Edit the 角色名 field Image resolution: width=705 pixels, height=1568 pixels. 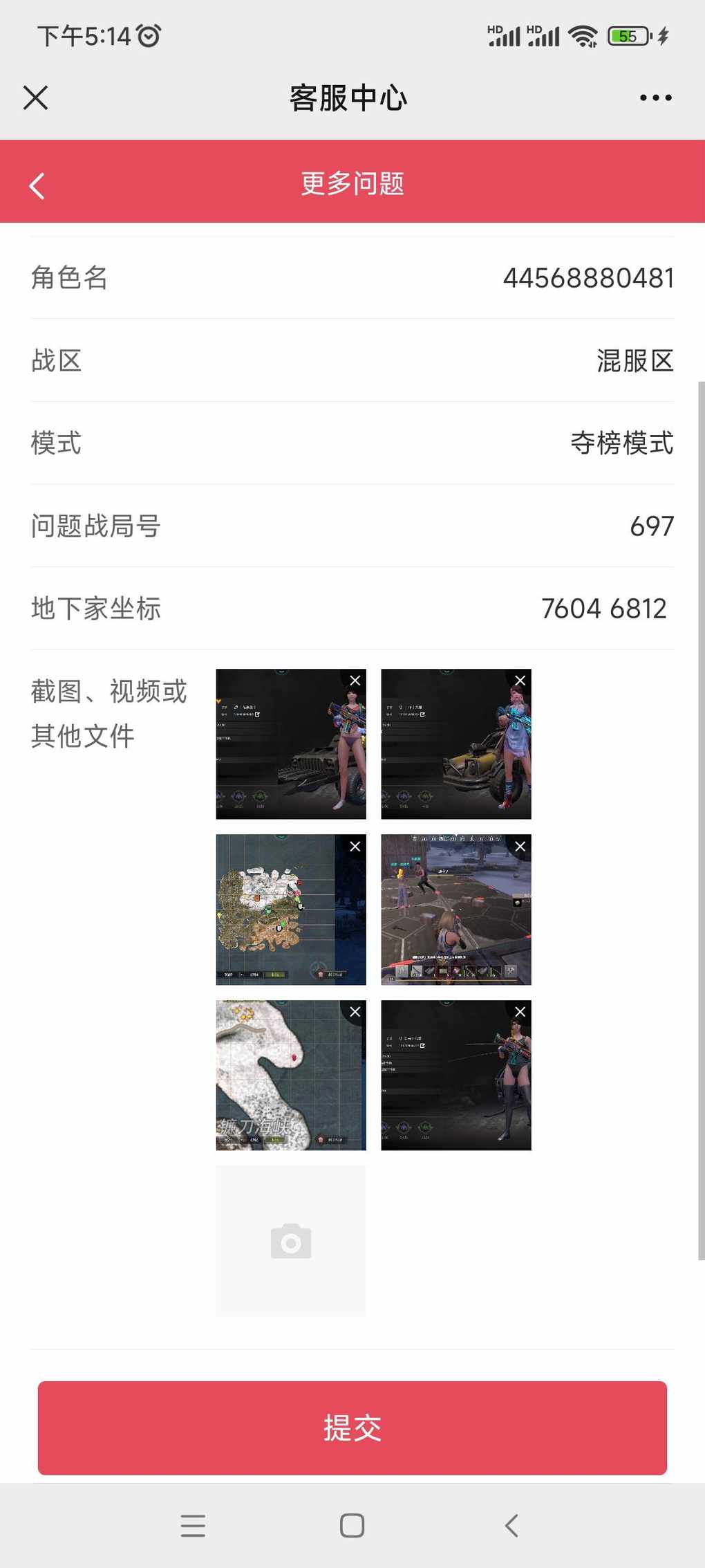pos(587,278)
